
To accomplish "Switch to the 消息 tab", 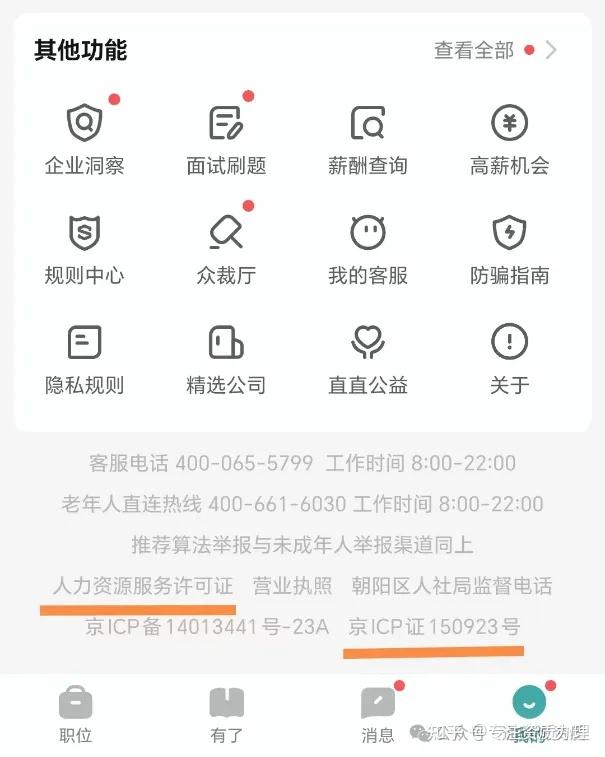I will click(x=378, y=714).
